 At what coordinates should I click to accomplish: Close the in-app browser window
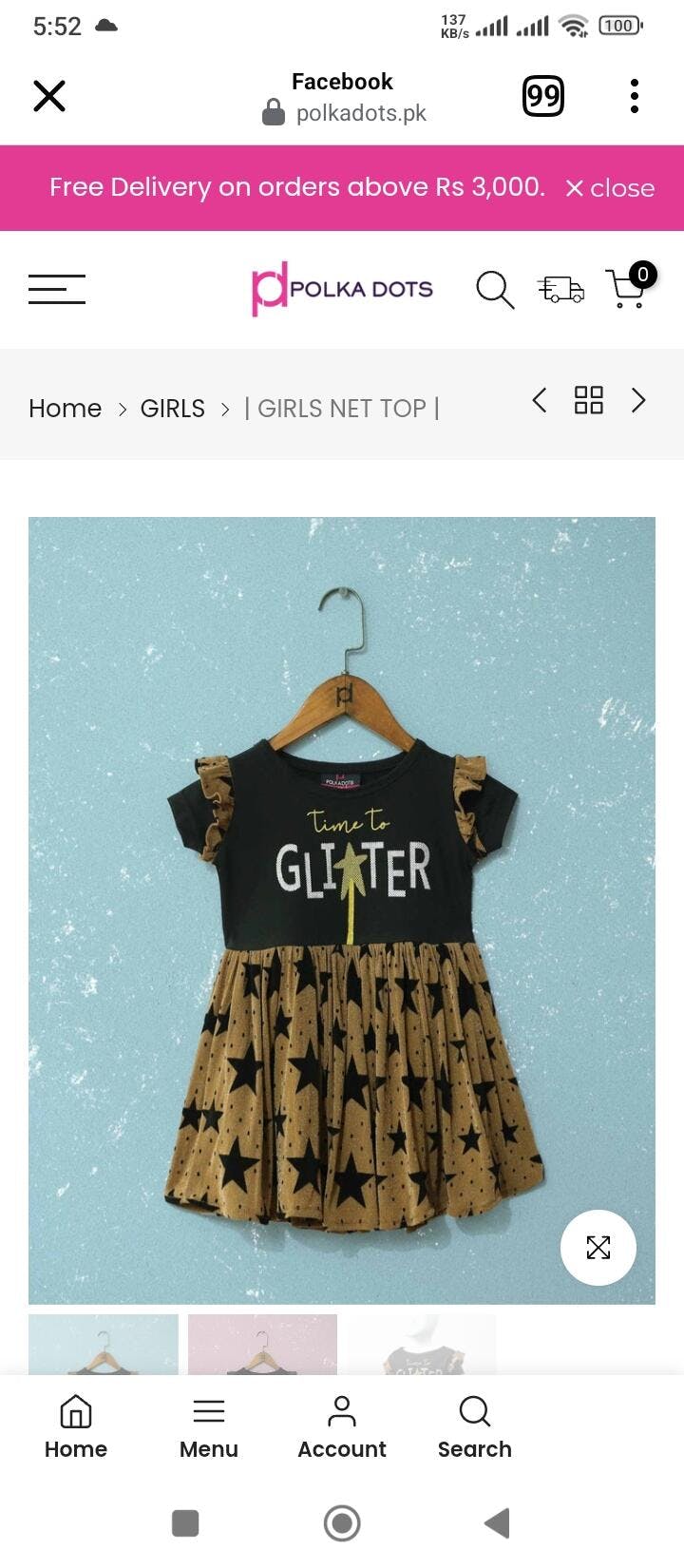point(49,96)
